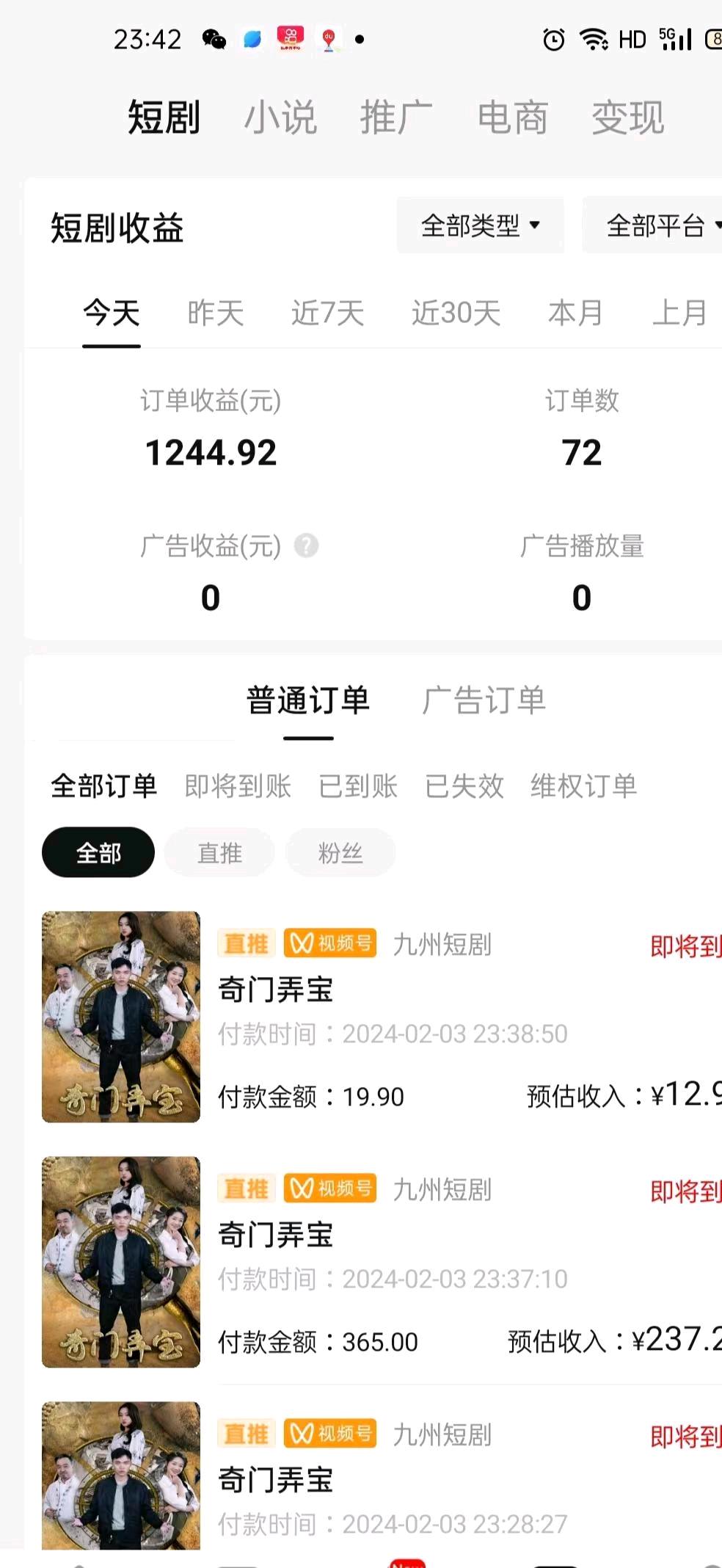Image resolution: width=722 pixels, height=1568 pixels.
Task: Select the 本月 period
Action: click(x=575, y=313)
